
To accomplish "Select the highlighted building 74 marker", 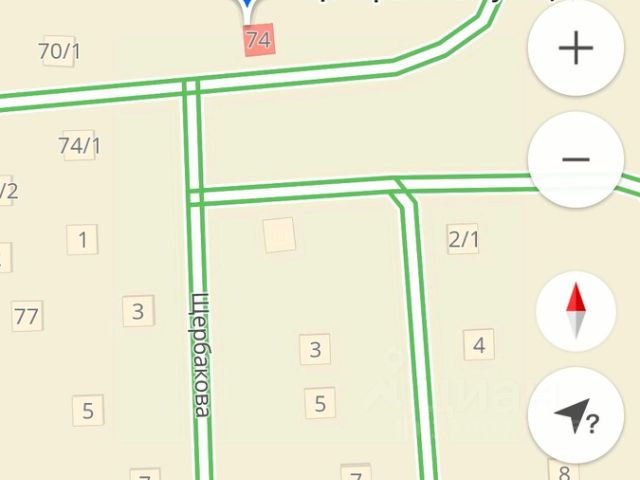I will pos(258,40).
